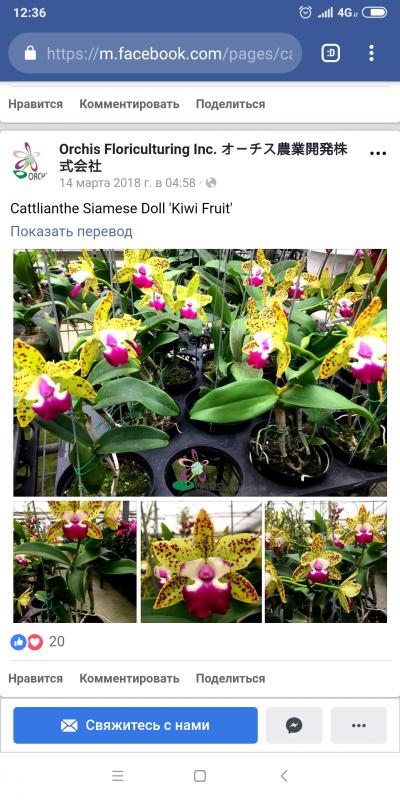Tap Показать перевод to translate post
This screenshot has height=800, width=400.
(71, 231)
